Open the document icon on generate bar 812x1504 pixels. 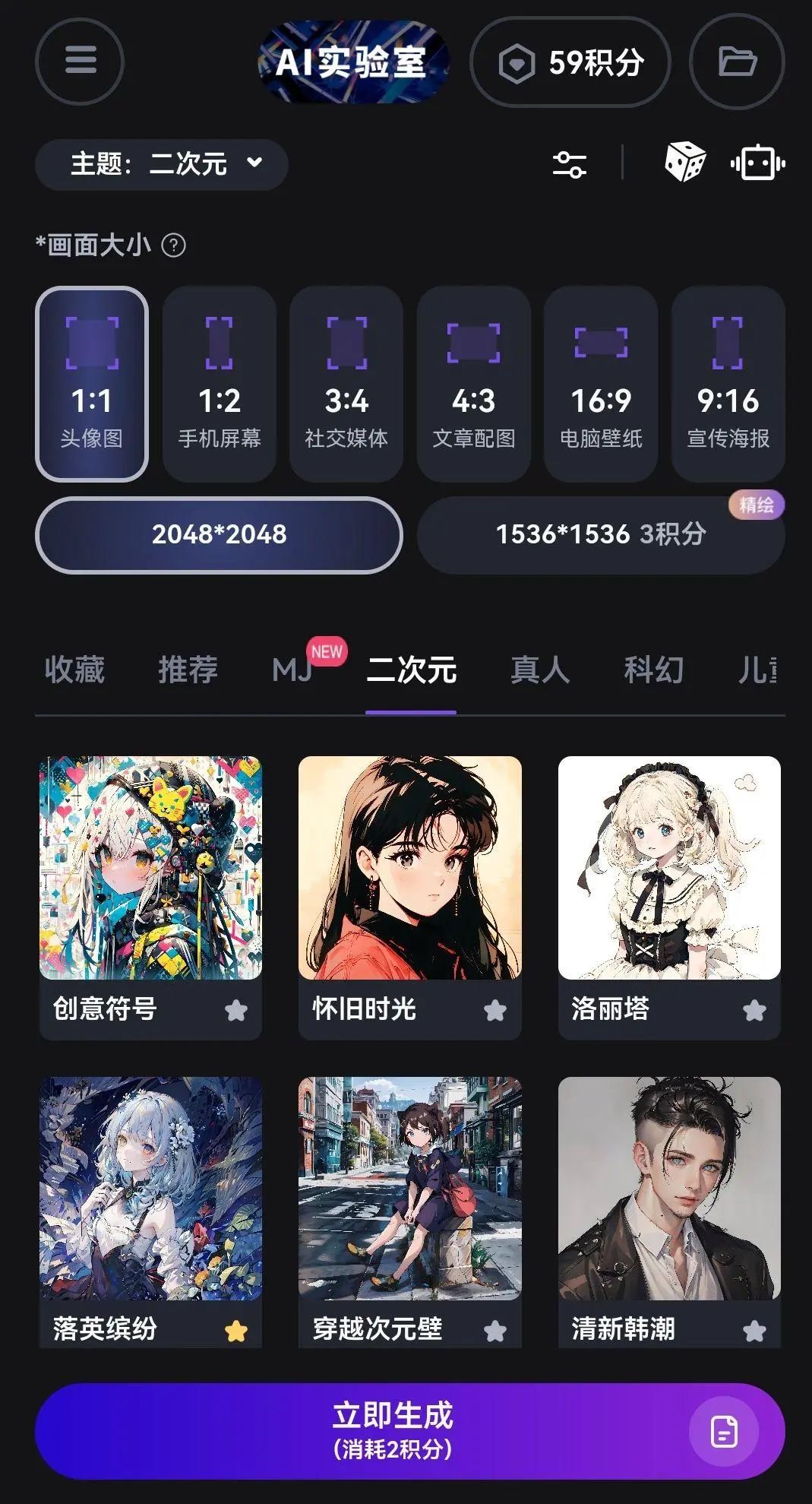coord(724,1432)
